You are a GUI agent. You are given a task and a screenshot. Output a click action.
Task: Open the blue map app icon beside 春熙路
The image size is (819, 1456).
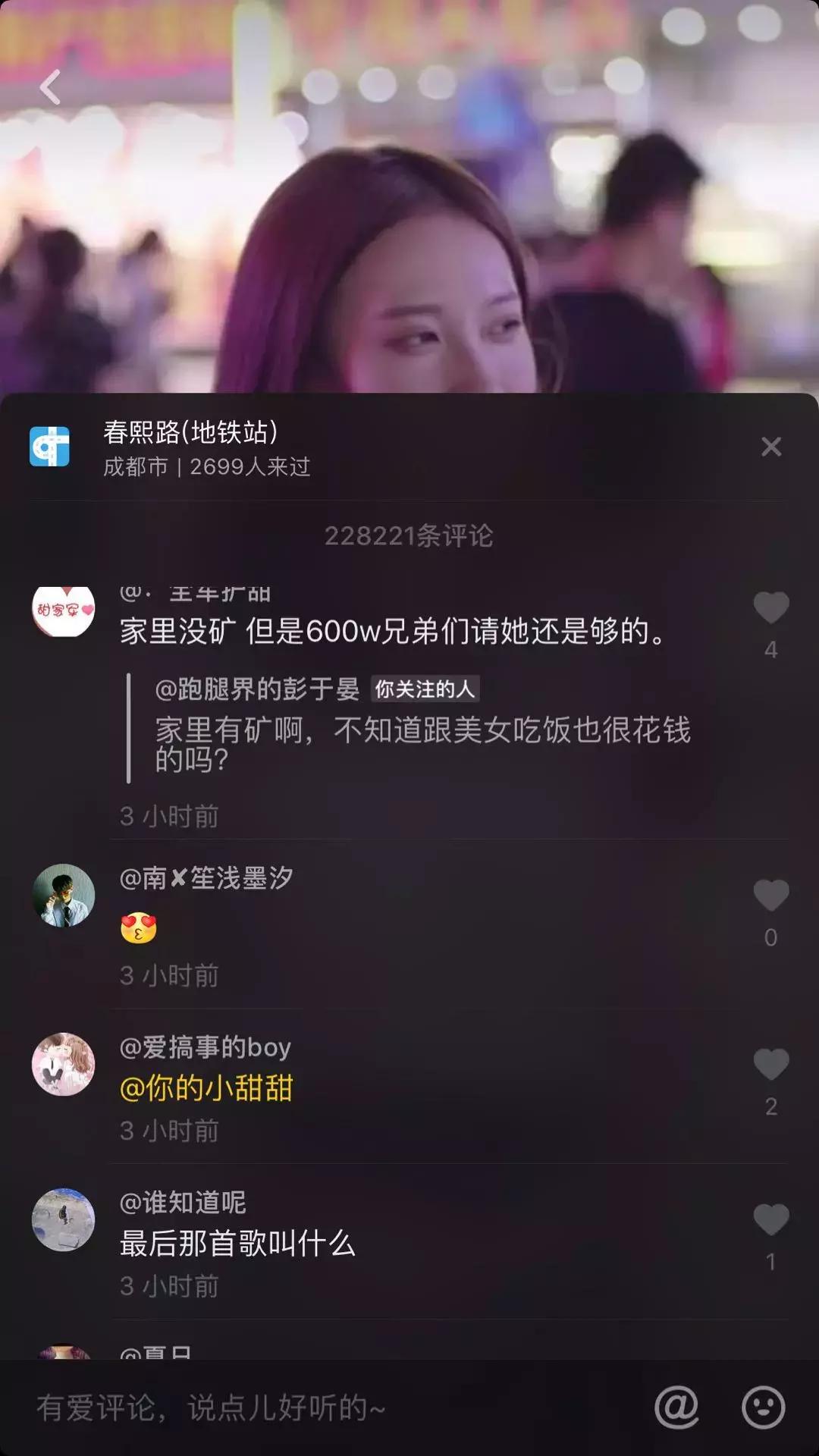click(x=49, y=447)
